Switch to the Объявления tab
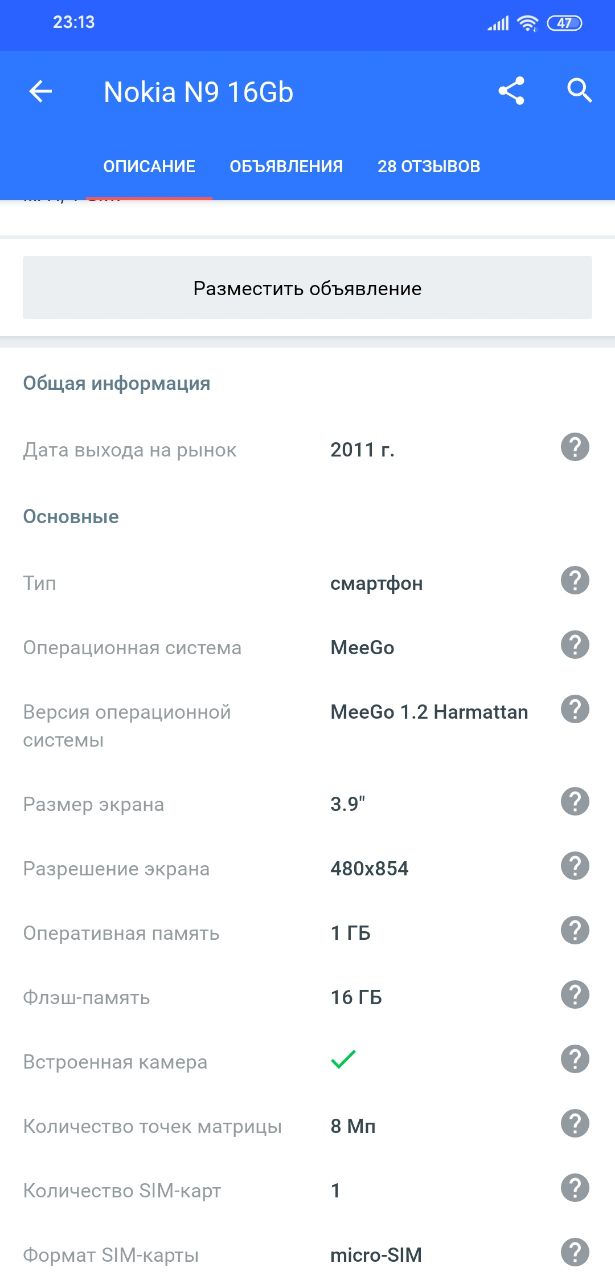Image resolution: width=615 pixels, height=1280 pixels. 286,166
